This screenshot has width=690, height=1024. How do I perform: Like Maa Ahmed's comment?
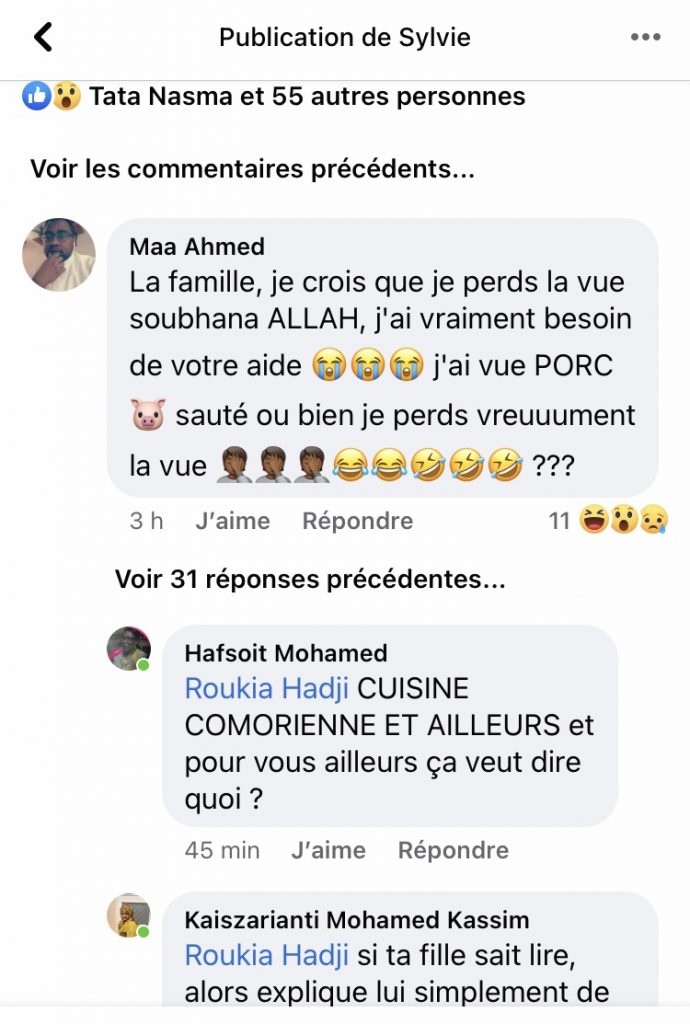click(232, 521)
